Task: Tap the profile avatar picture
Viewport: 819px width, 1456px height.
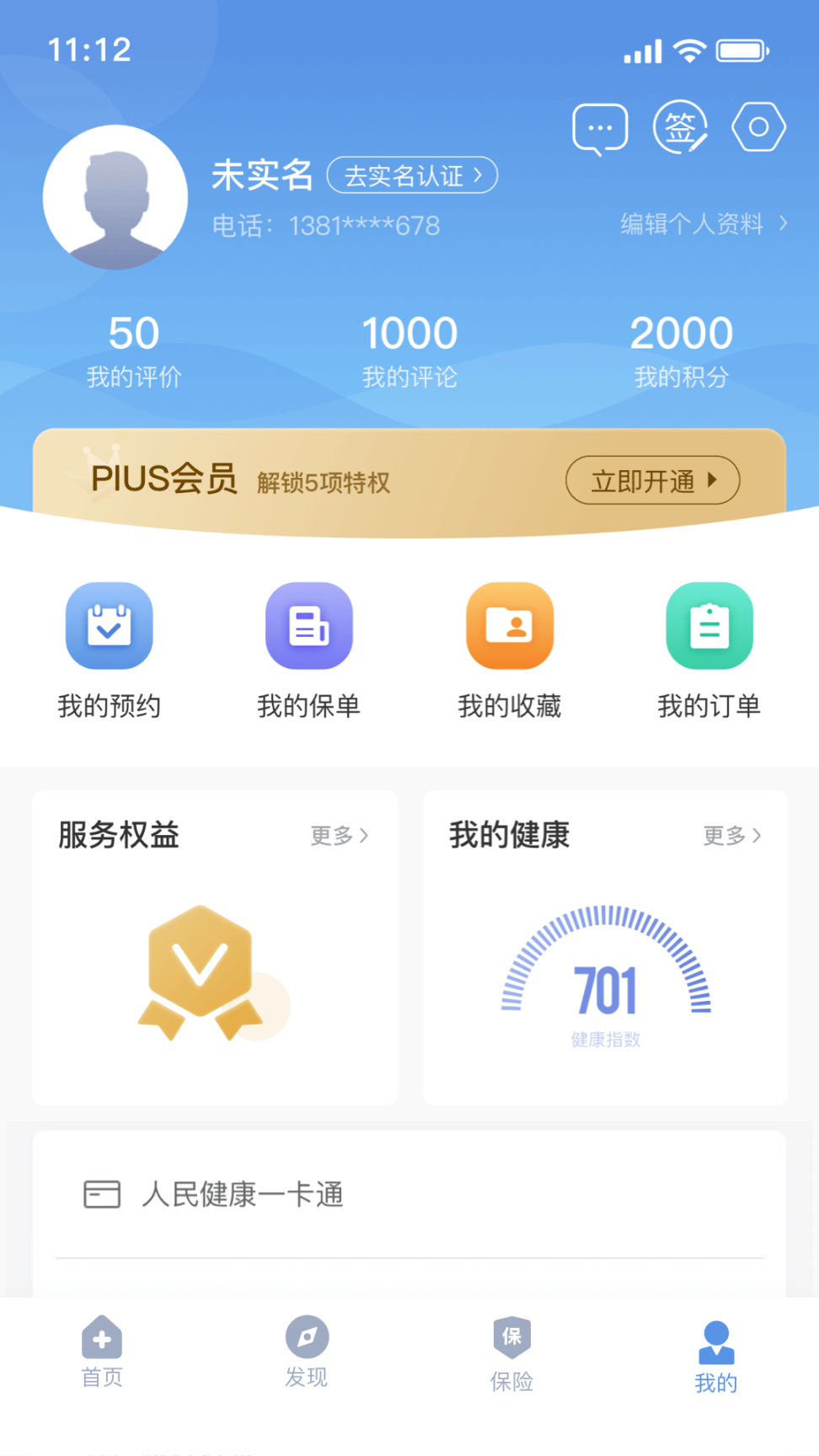Action: pyautogui.click(x=115, y=197)
